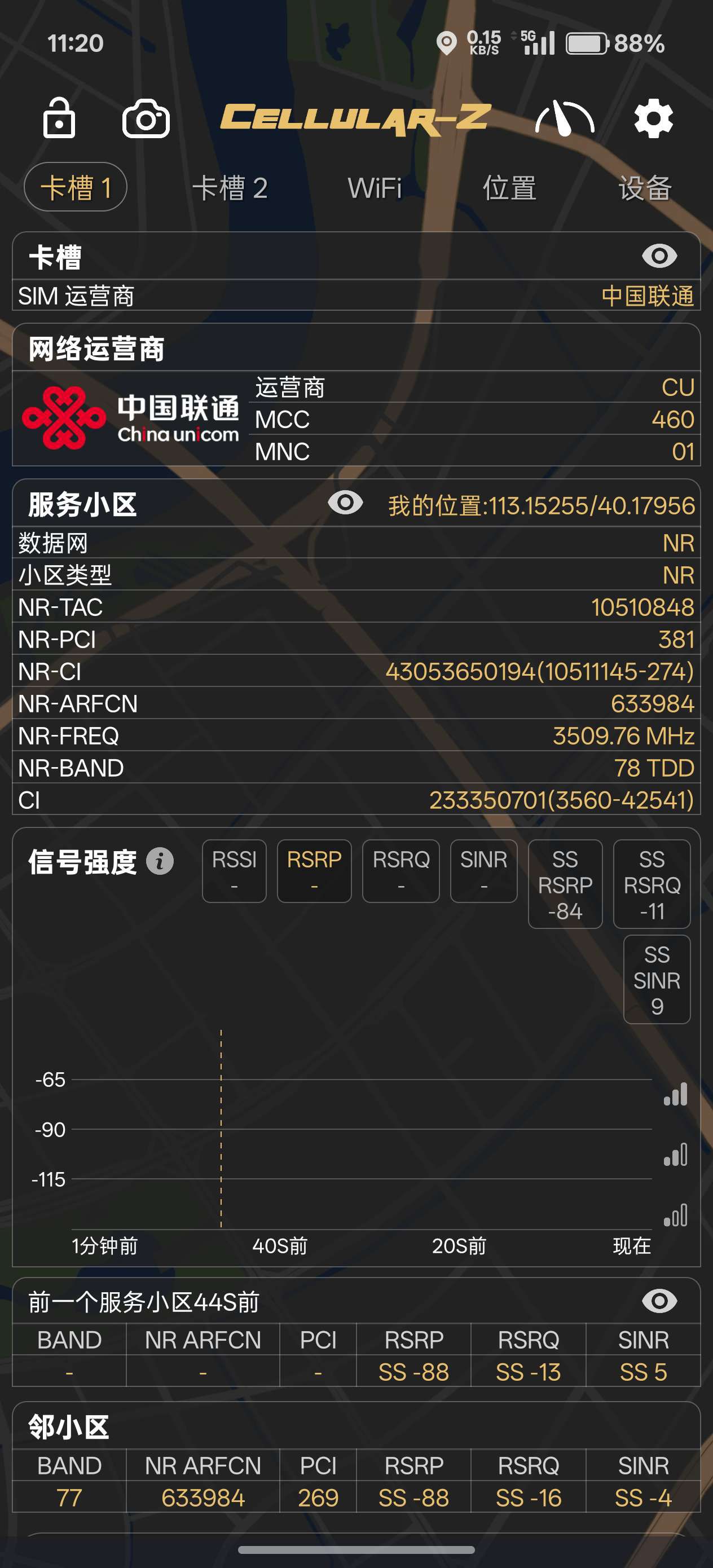Open the info icon beside 信号强度
Image resolution: width=713 pixels, height=1568 pixels.
coord(160,861)
